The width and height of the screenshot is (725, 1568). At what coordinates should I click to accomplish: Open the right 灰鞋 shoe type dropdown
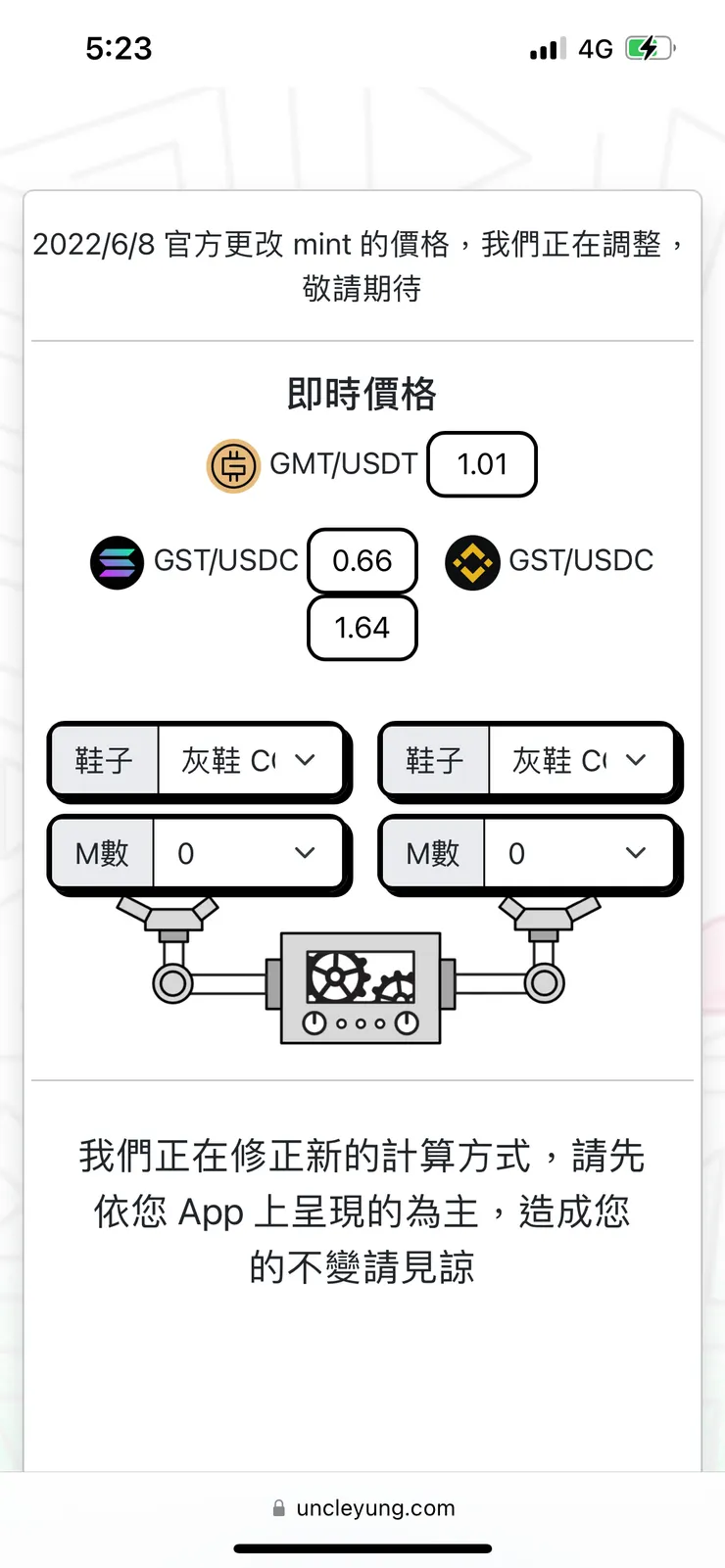[582, 760]
